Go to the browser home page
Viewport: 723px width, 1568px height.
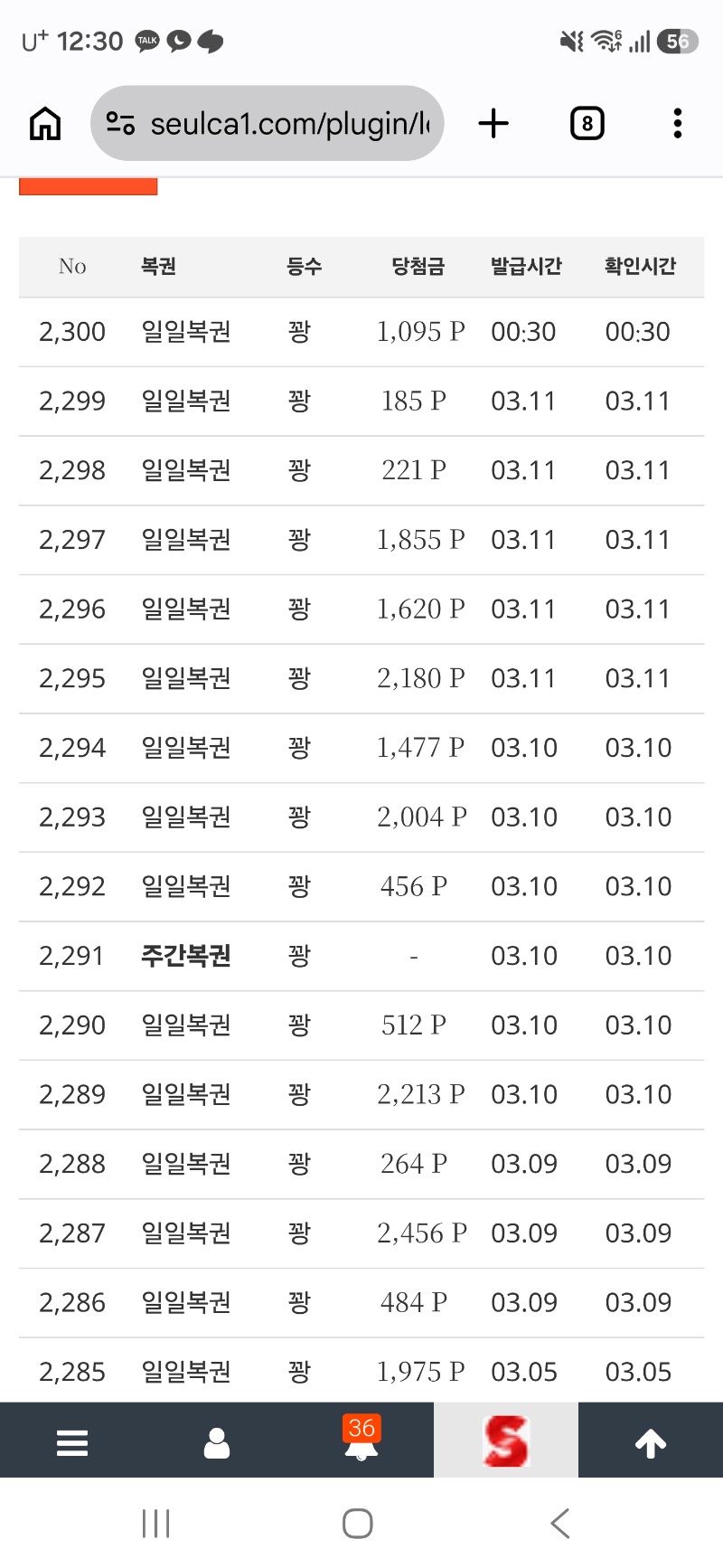[x=45, y=123]
